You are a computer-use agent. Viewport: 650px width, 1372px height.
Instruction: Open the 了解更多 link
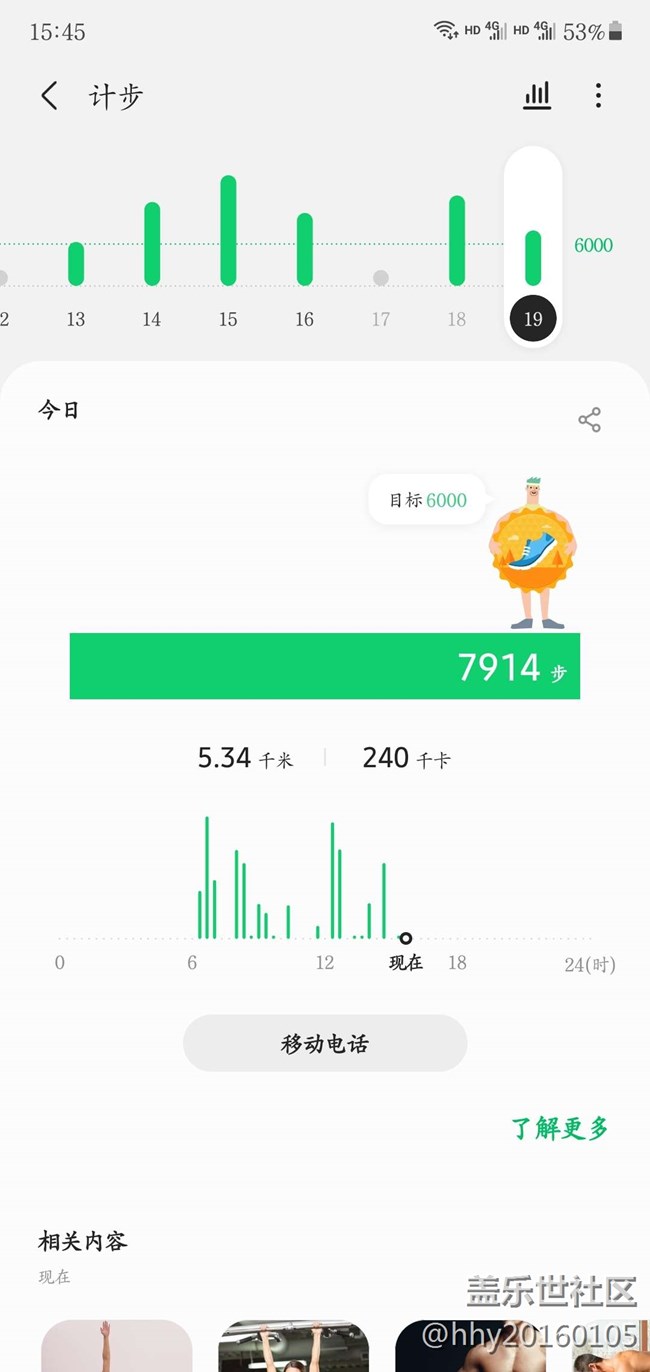pos(560,1129)
